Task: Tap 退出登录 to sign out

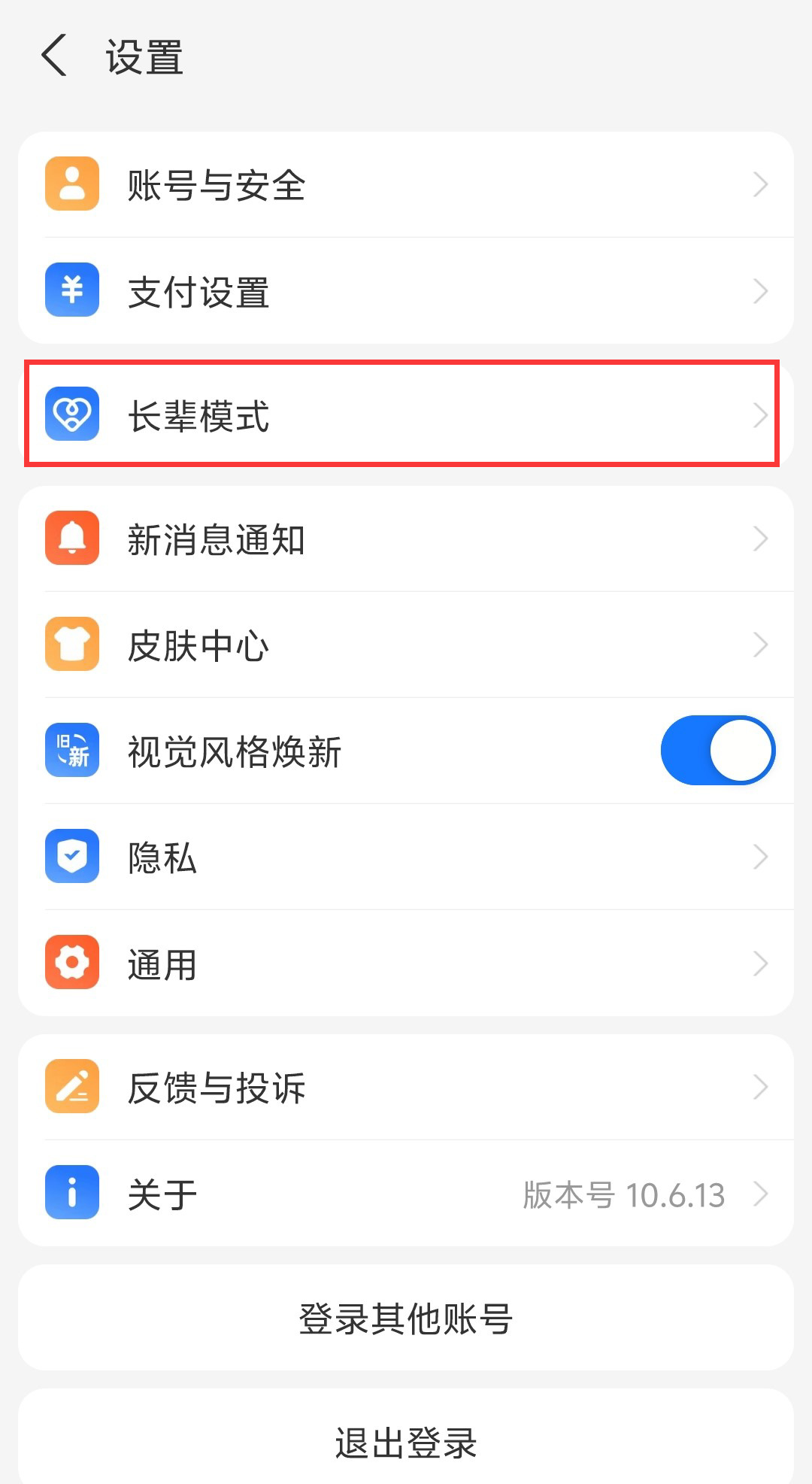Action: coord(406,1442)
